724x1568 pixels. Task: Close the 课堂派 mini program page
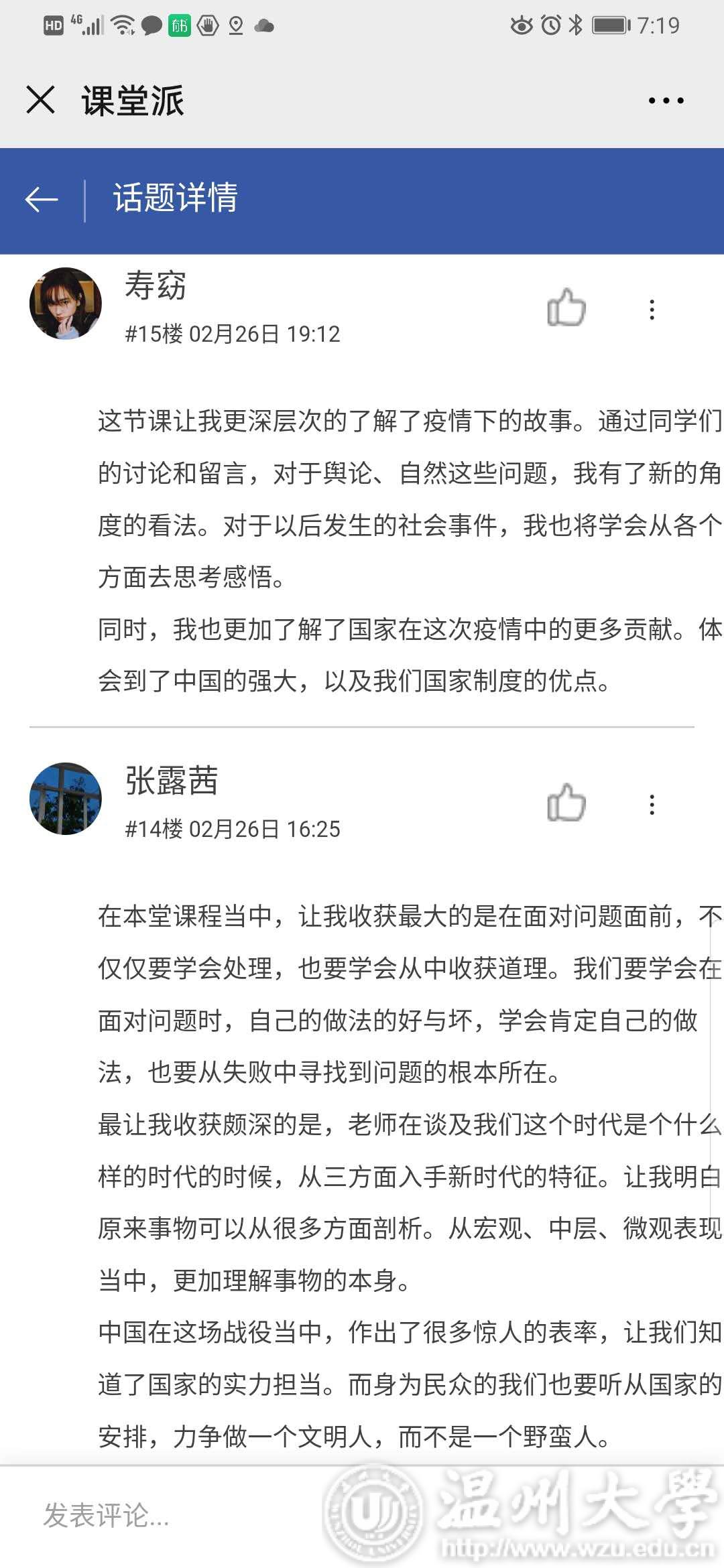coord(40,100)
